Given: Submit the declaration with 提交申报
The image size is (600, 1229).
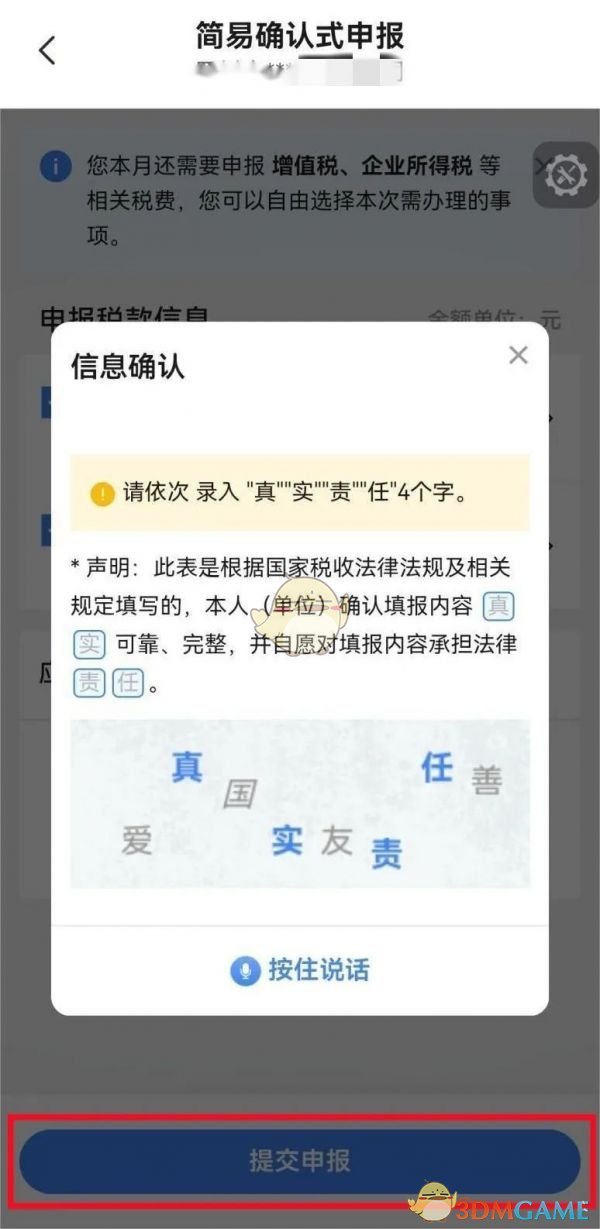Looking at the screenshot, I should coord(300,1161).
